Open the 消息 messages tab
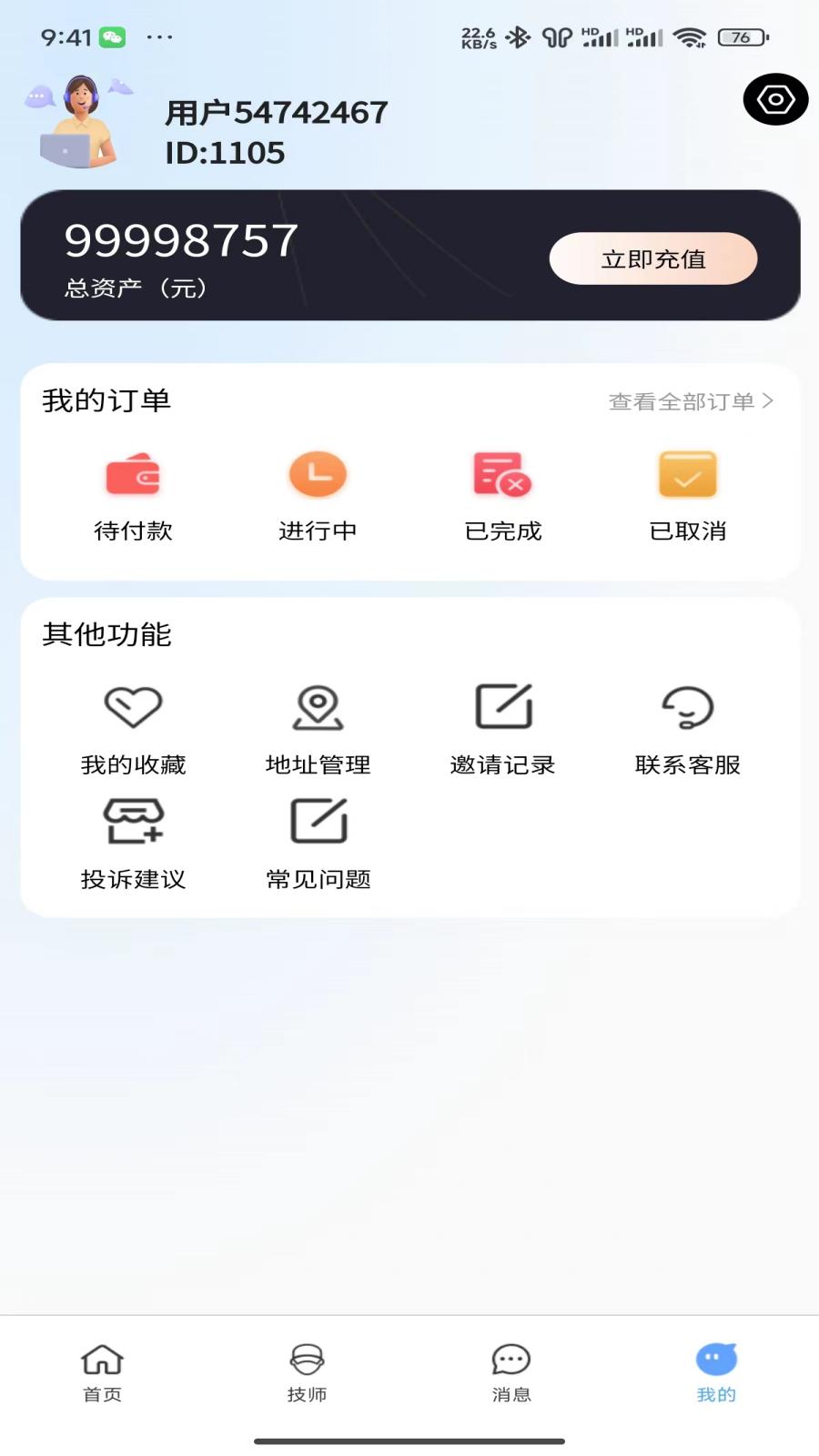The width and height of the screenshot is (819, 1456). 511,1372
